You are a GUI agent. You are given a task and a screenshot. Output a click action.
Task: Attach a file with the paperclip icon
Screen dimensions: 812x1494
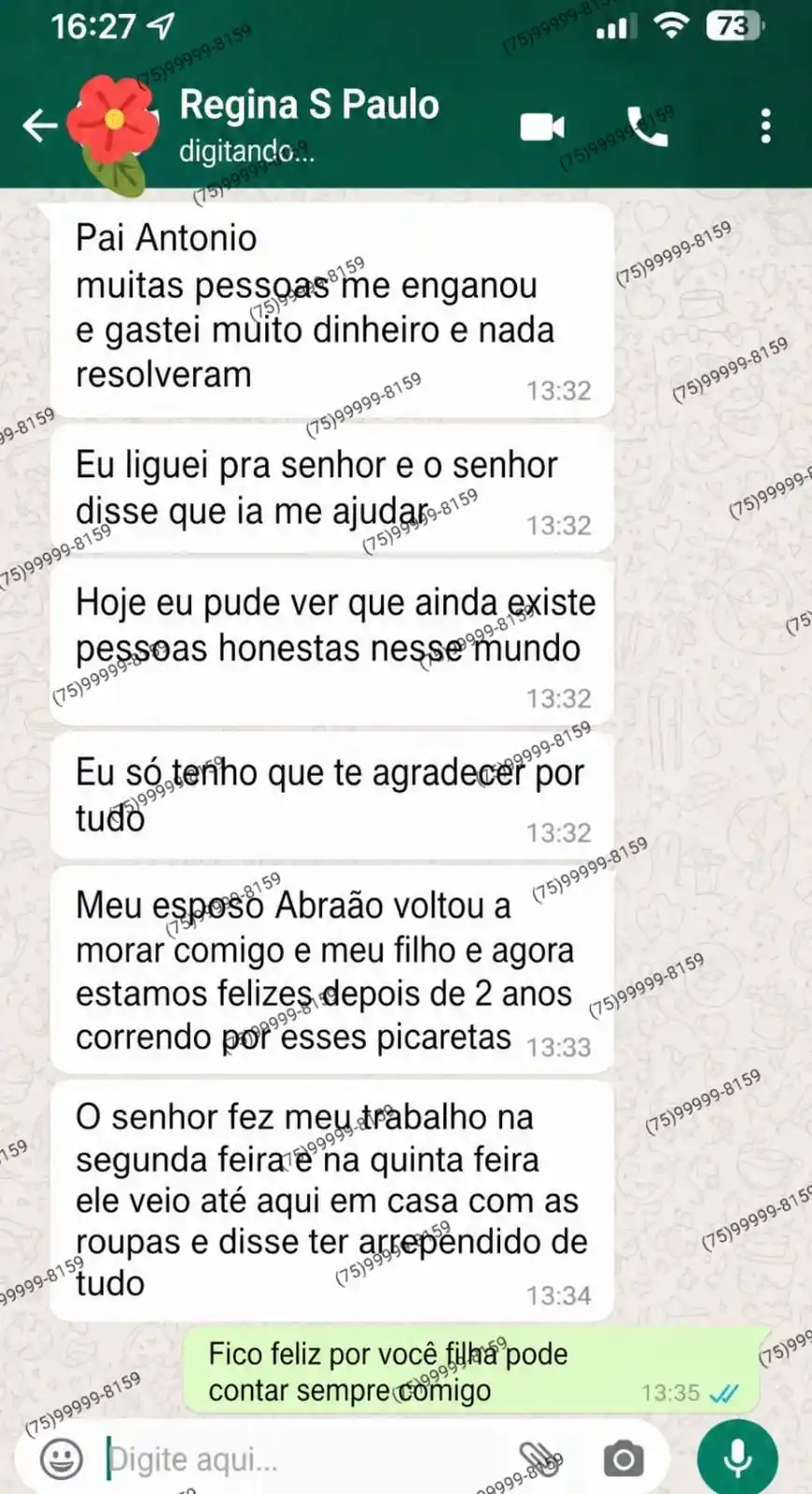[535, 1457]
